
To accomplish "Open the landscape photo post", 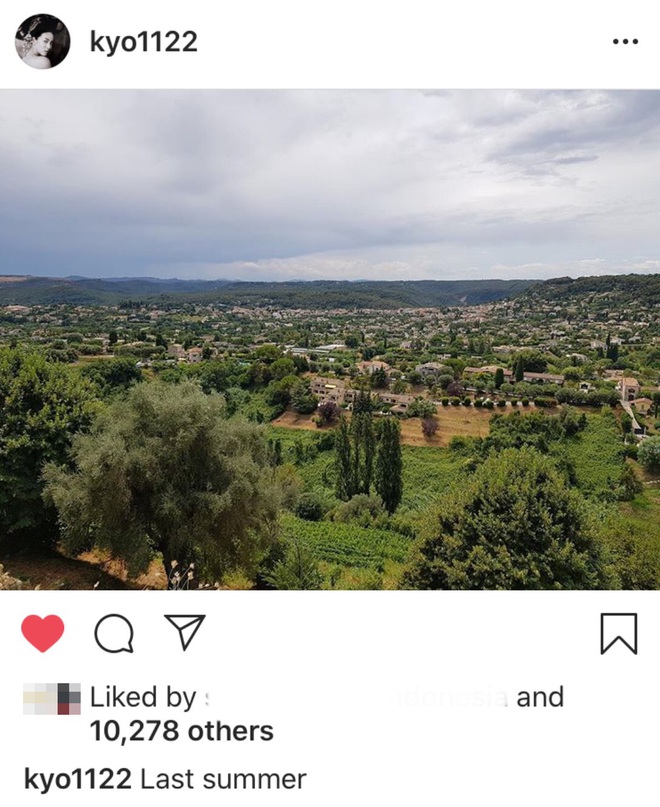I will coord(330,340).
